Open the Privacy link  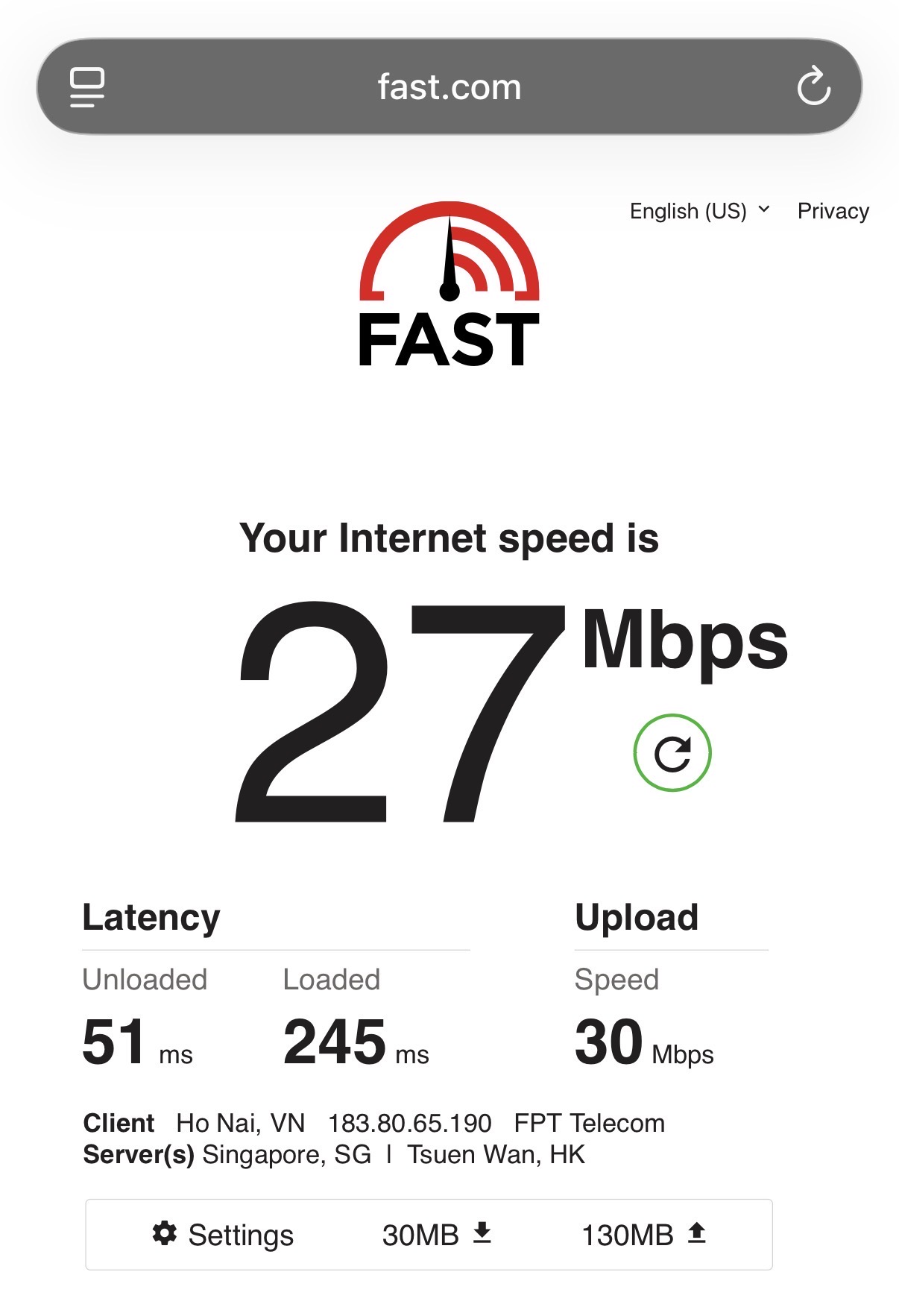click(833, 211)
